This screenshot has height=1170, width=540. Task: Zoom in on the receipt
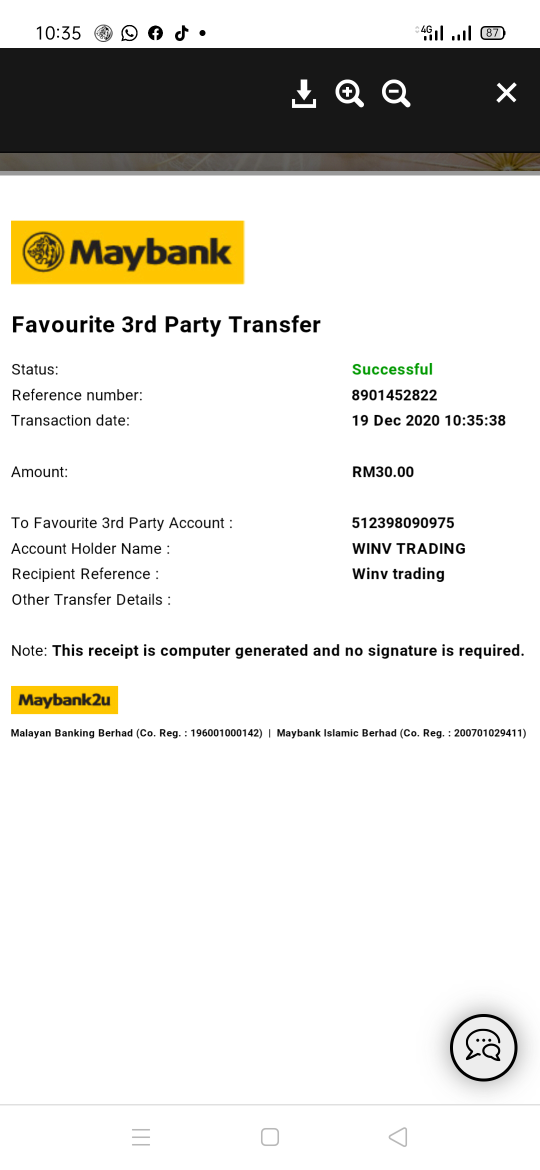point(349,94)
